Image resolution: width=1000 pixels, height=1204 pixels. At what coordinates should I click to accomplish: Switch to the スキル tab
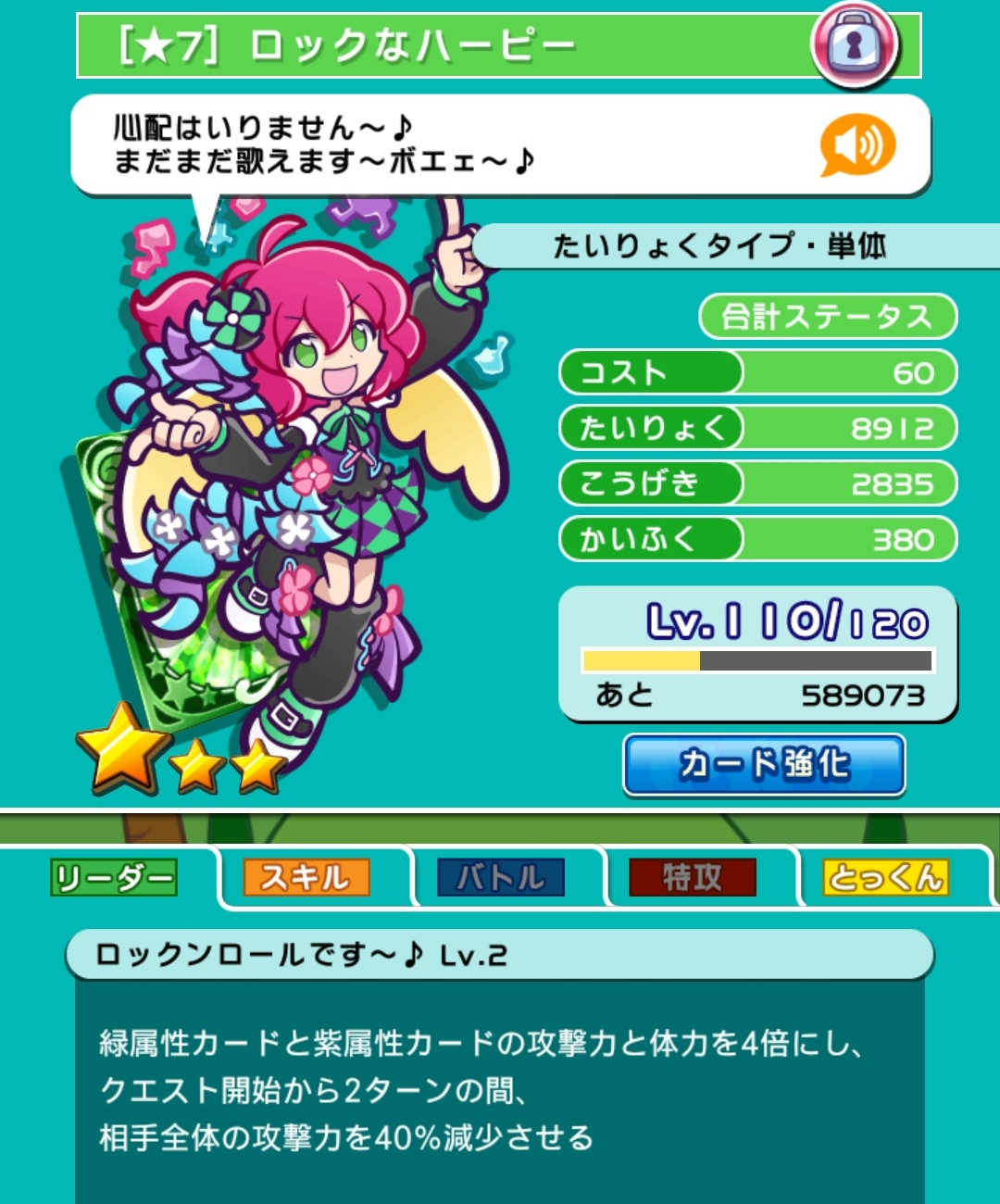tap(306, 877)
